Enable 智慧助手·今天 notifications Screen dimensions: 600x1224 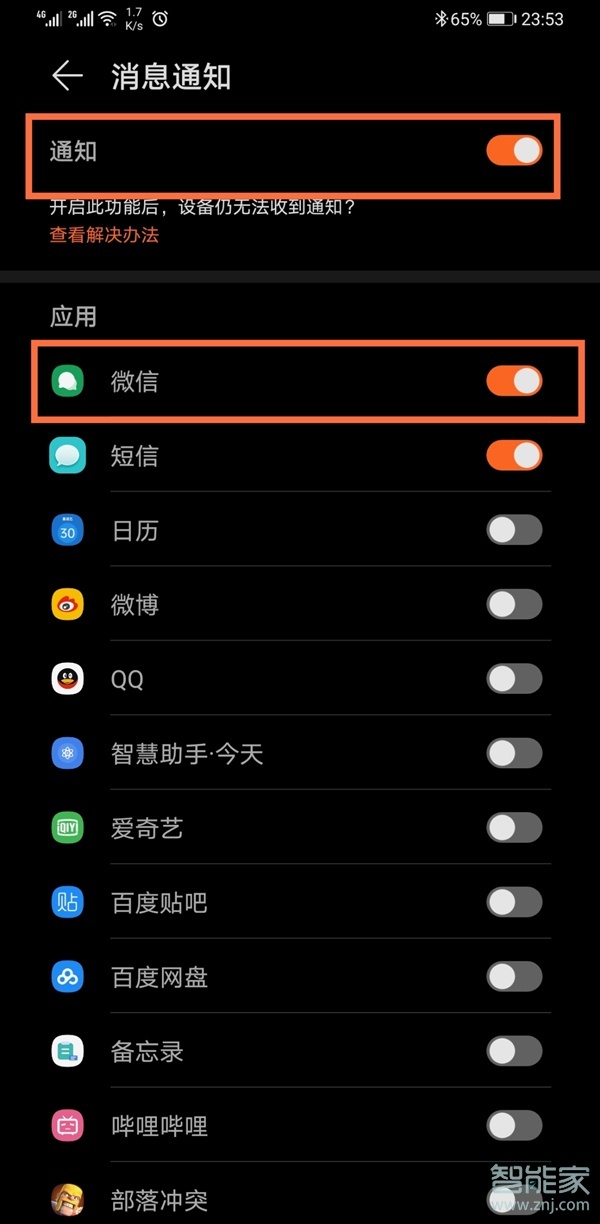tap(514, 753)
